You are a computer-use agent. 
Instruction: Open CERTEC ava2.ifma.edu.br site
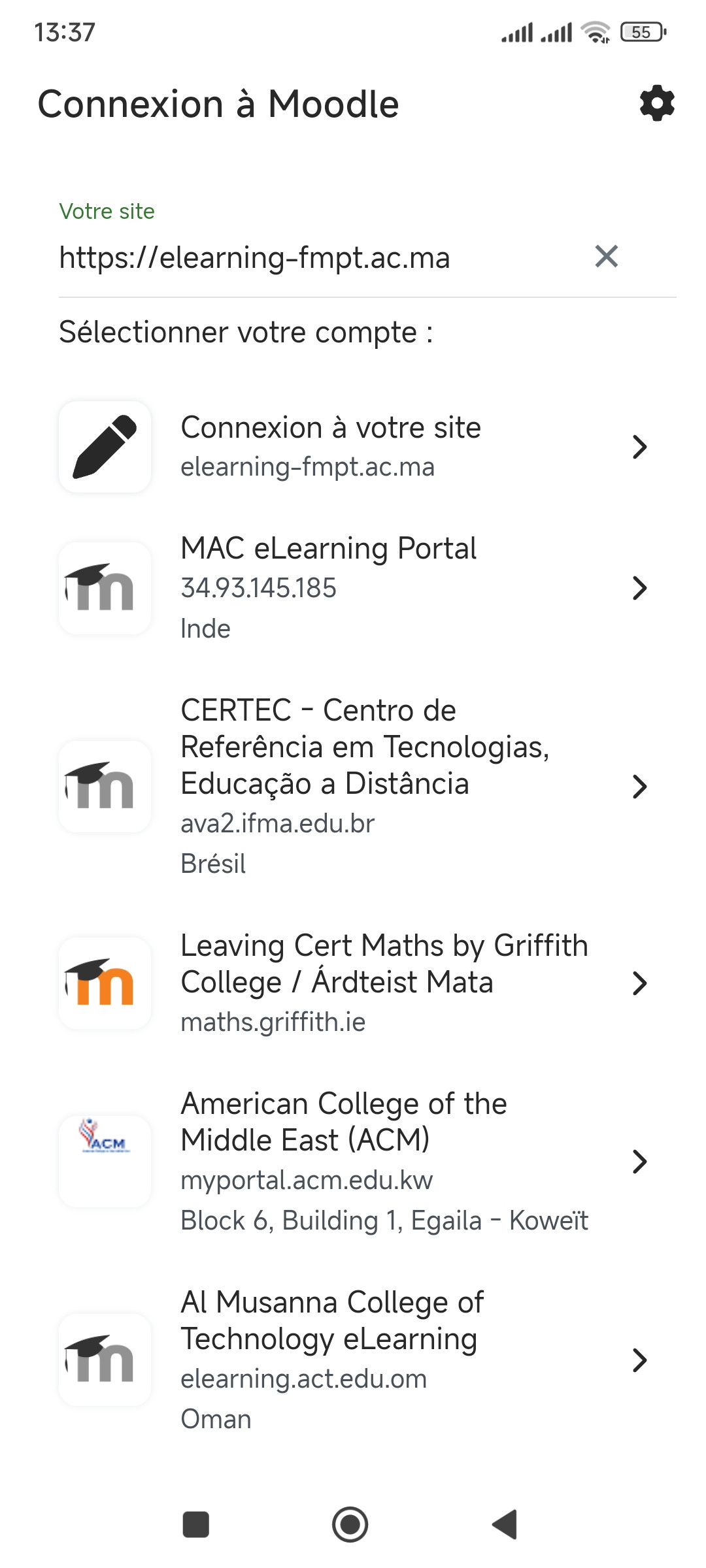tap(353, 787)
